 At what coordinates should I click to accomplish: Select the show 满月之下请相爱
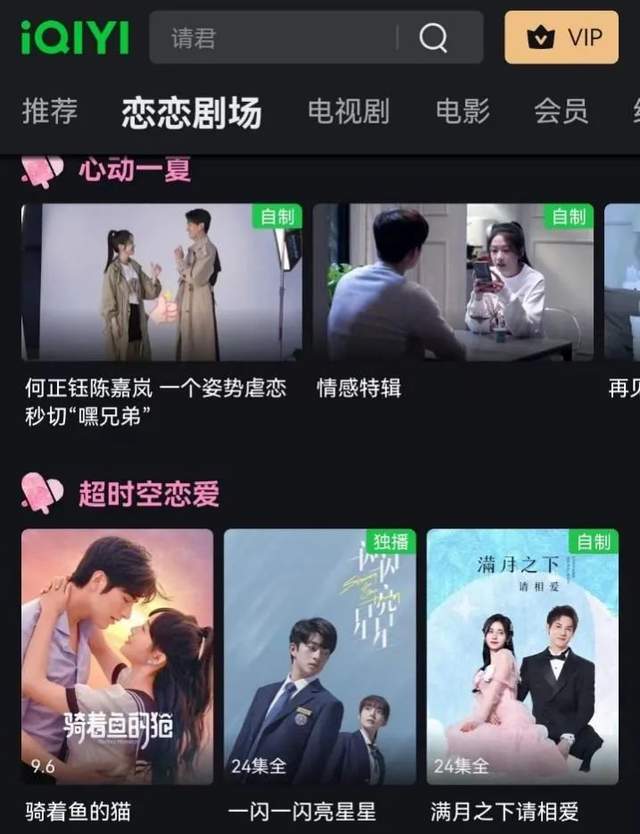522,657
